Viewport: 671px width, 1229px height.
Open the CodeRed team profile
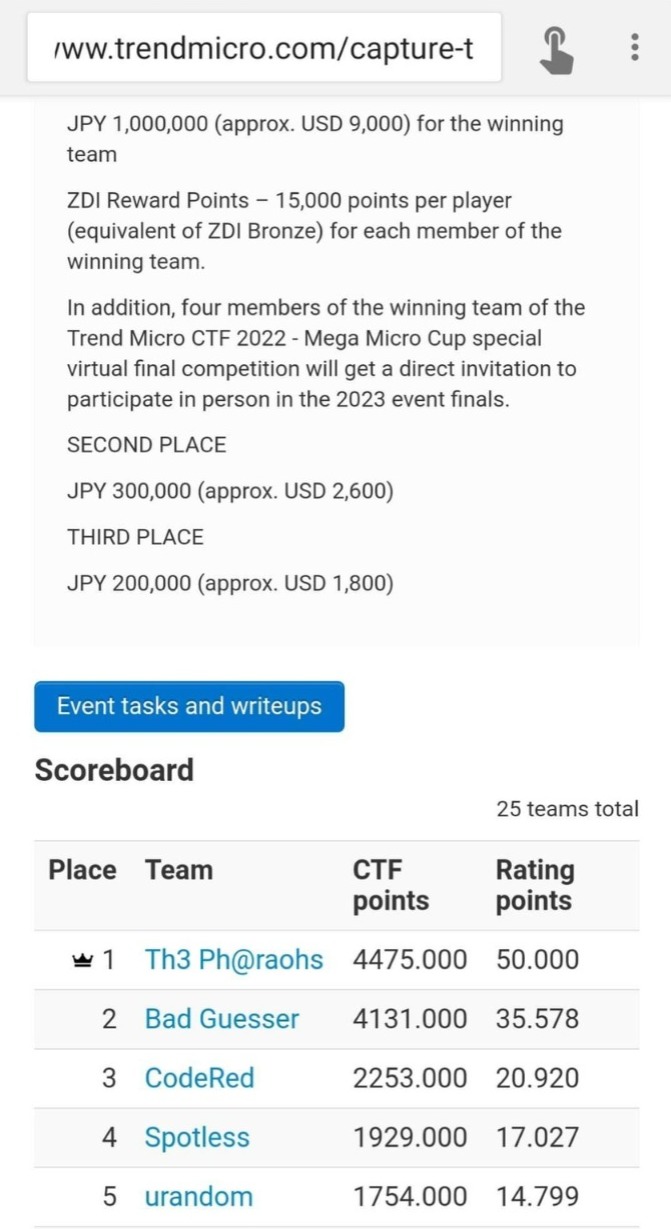click(x=200, y=1078)
